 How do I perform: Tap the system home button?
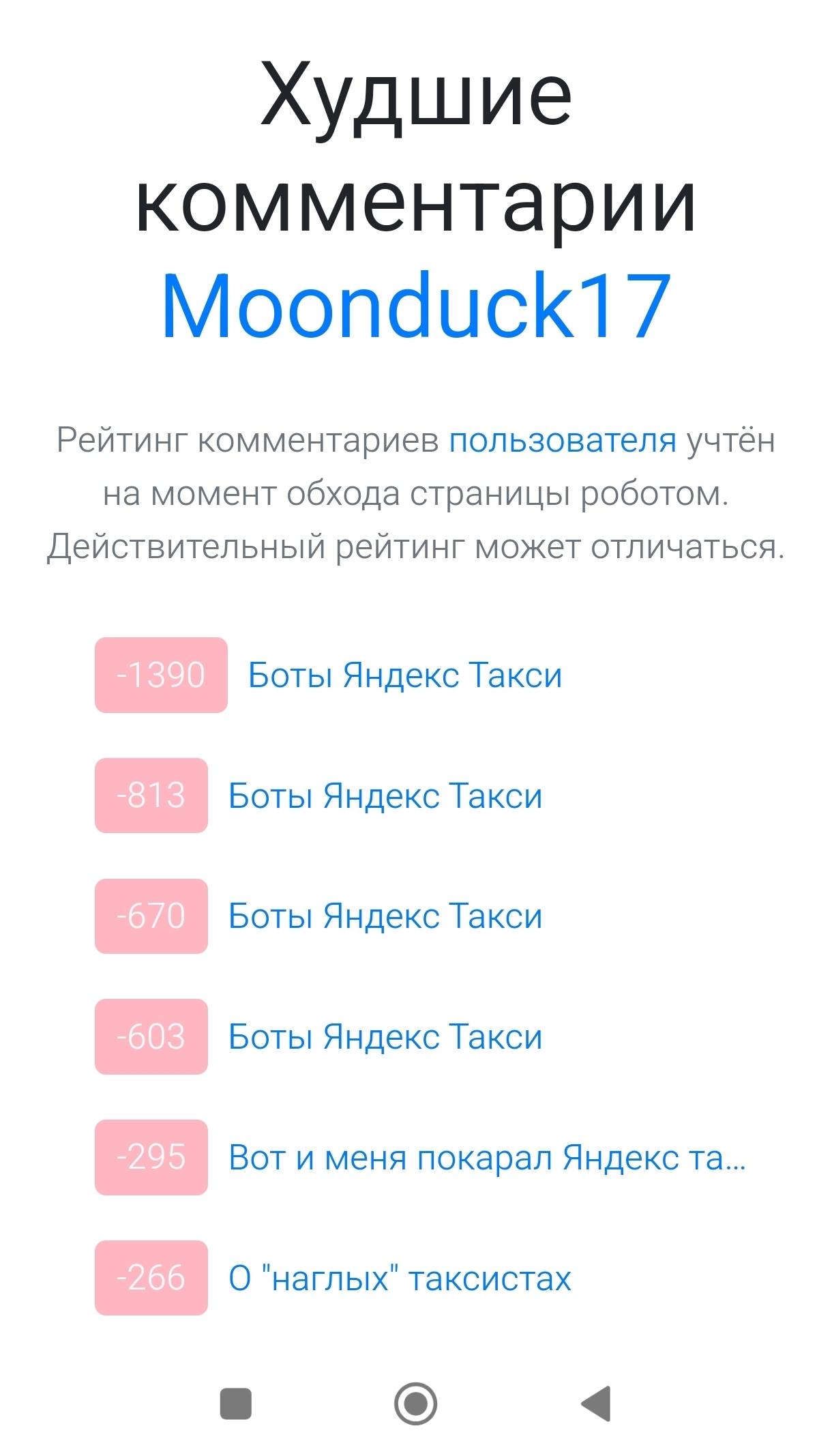[x=415, y=1403]
